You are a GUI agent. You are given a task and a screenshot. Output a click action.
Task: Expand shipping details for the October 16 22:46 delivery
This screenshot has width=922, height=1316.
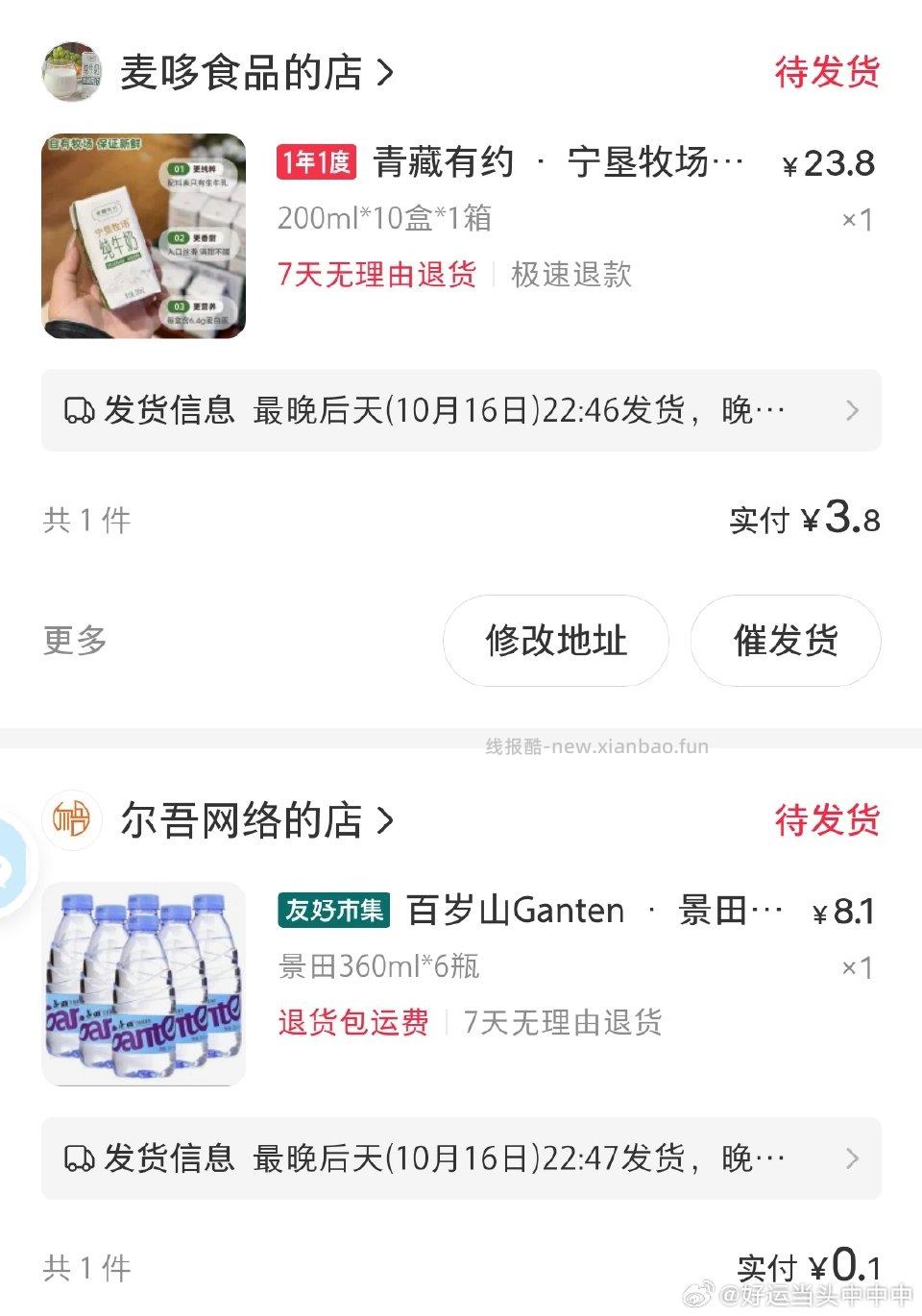click(851, 410)
